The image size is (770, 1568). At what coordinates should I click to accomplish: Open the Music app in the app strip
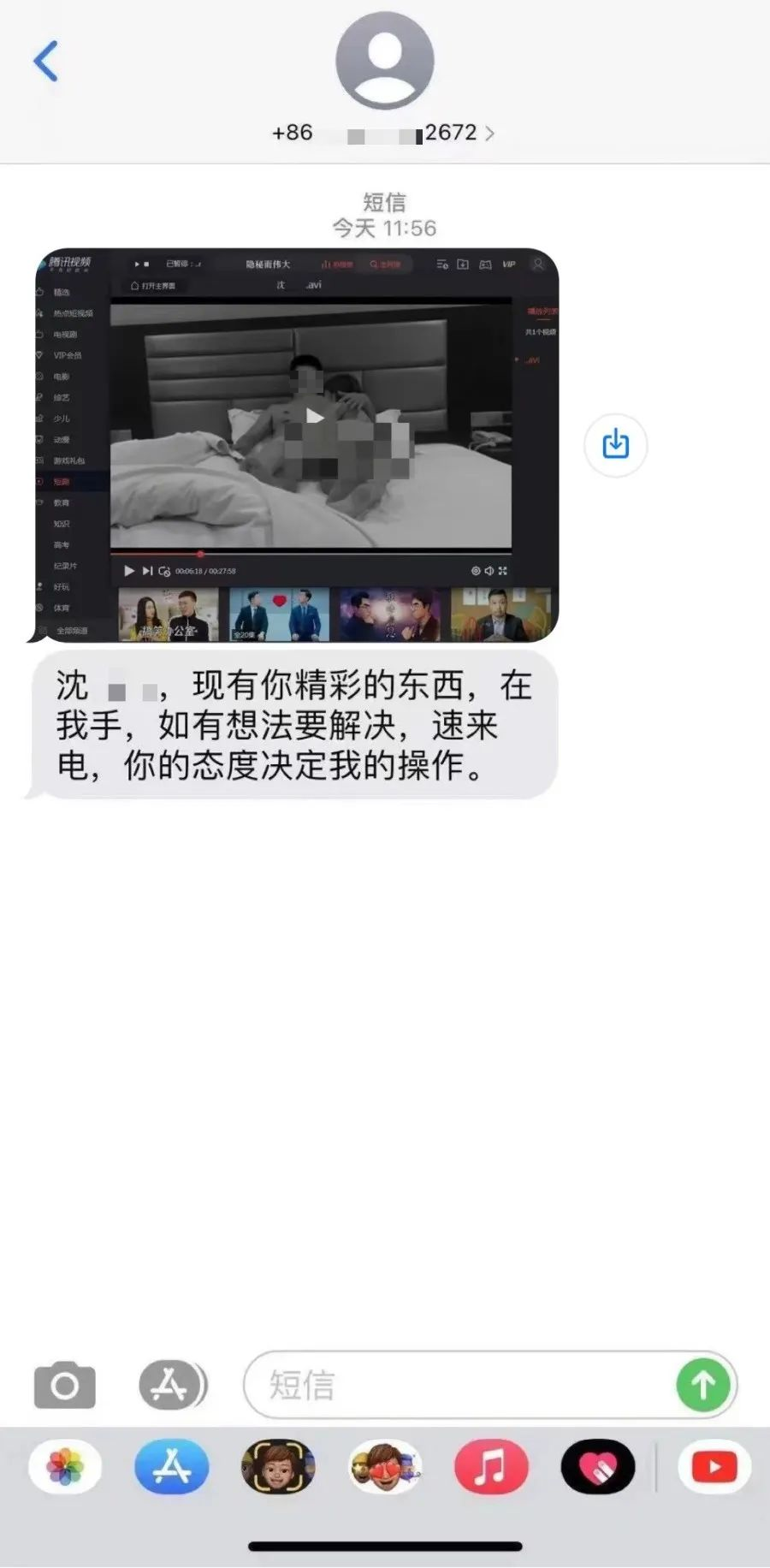pos(490,1467)
